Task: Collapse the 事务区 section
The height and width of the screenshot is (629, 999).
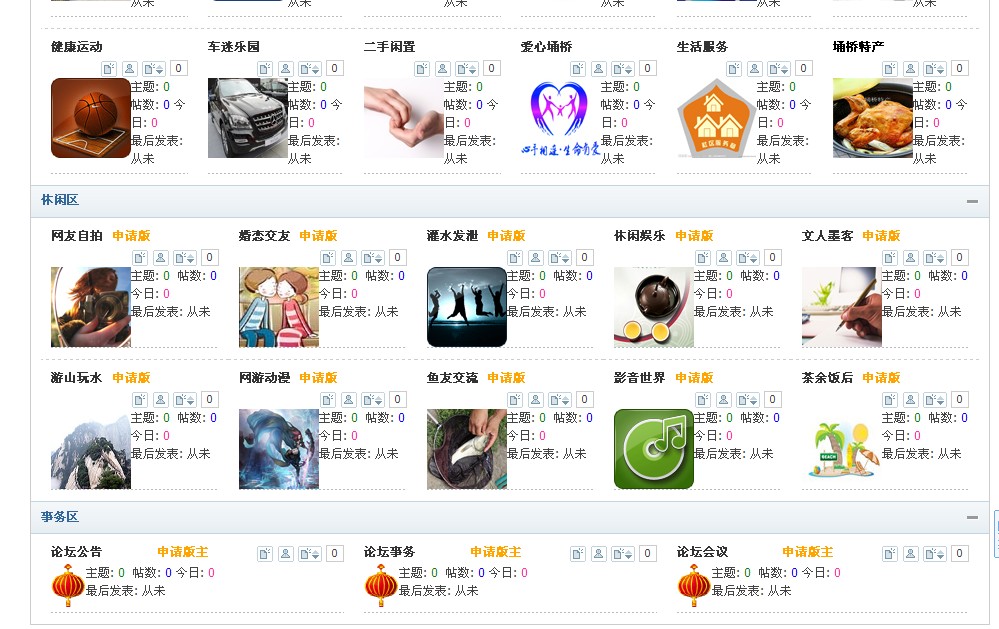Action: (972, 517)
